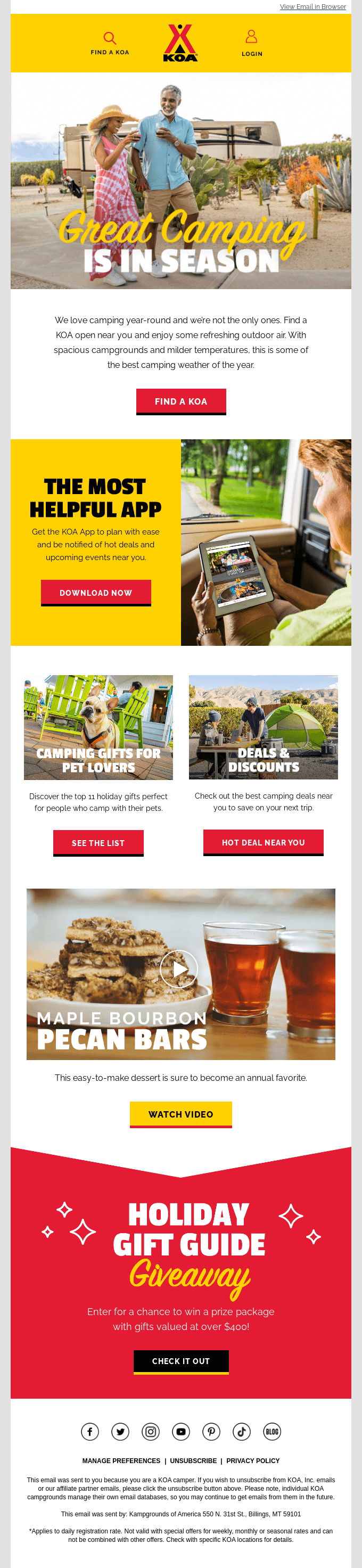Tap the UNSUBSCRIBE link

(193, 1460)
